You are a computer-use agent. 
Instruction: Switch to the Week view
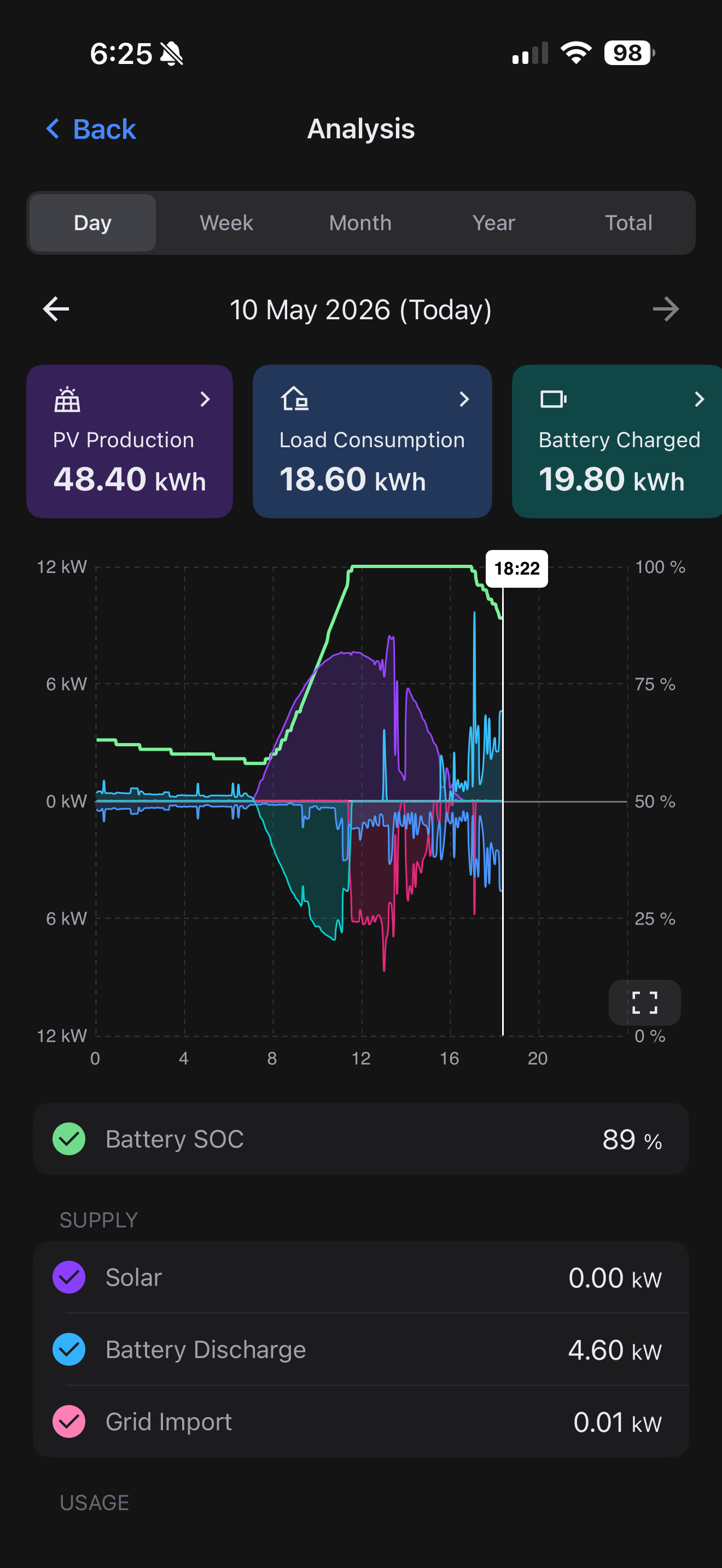(x=226, y=223)
